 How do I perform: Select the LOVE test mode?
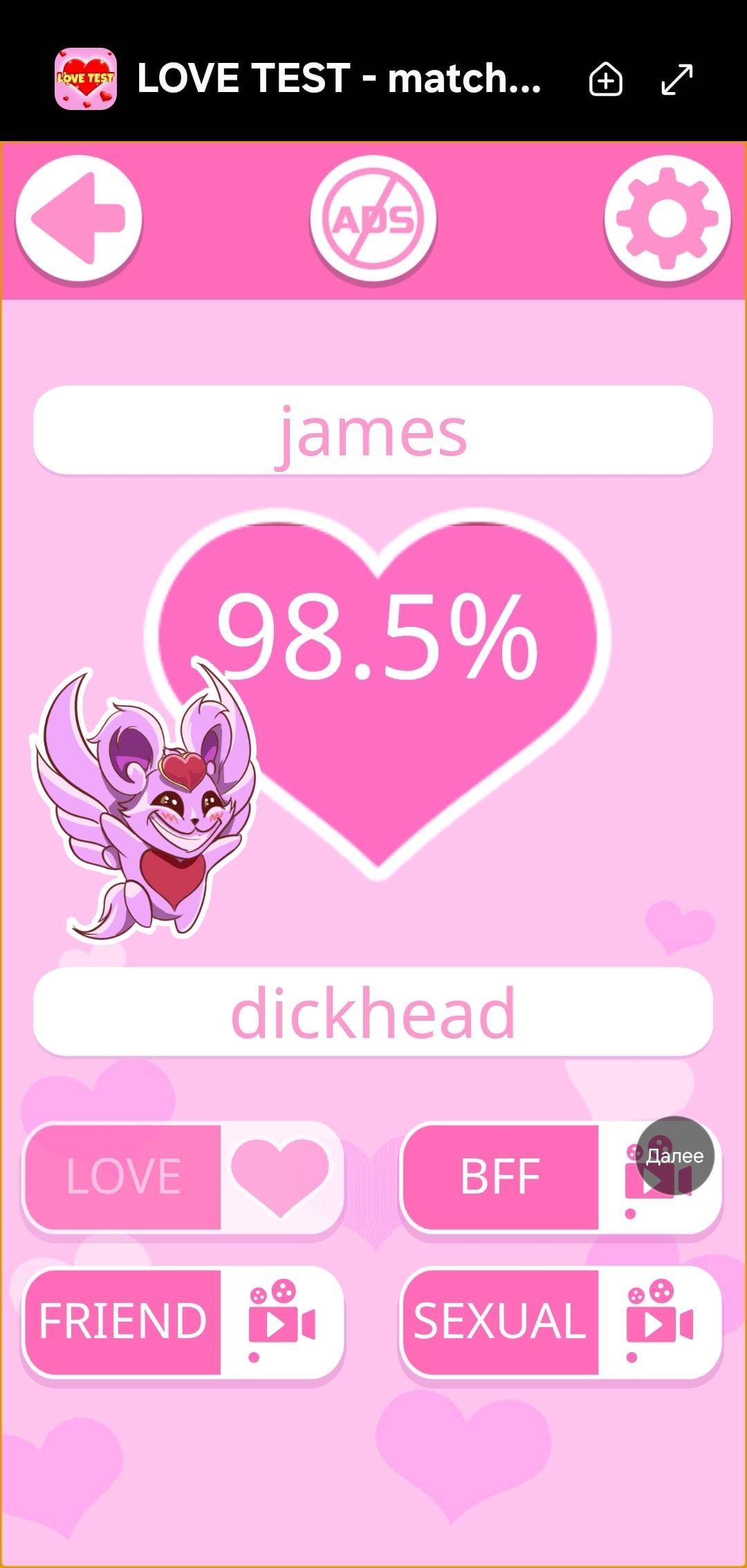pyautogui.click(x=183, y=1177)
